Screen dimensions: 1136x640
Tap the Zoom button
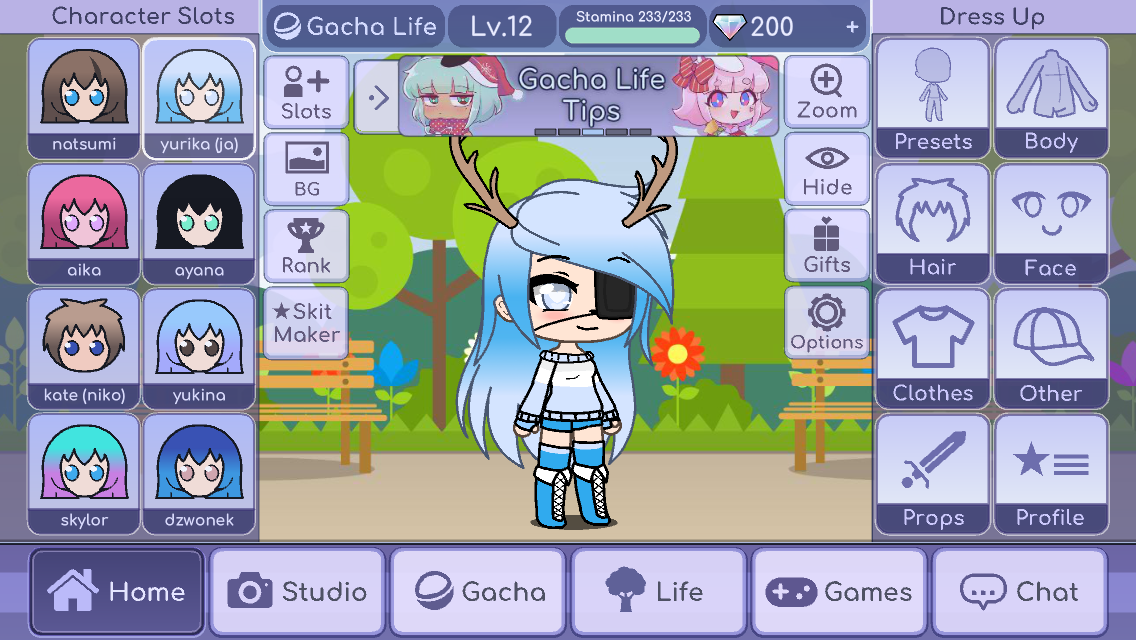[x=826, y=93]
